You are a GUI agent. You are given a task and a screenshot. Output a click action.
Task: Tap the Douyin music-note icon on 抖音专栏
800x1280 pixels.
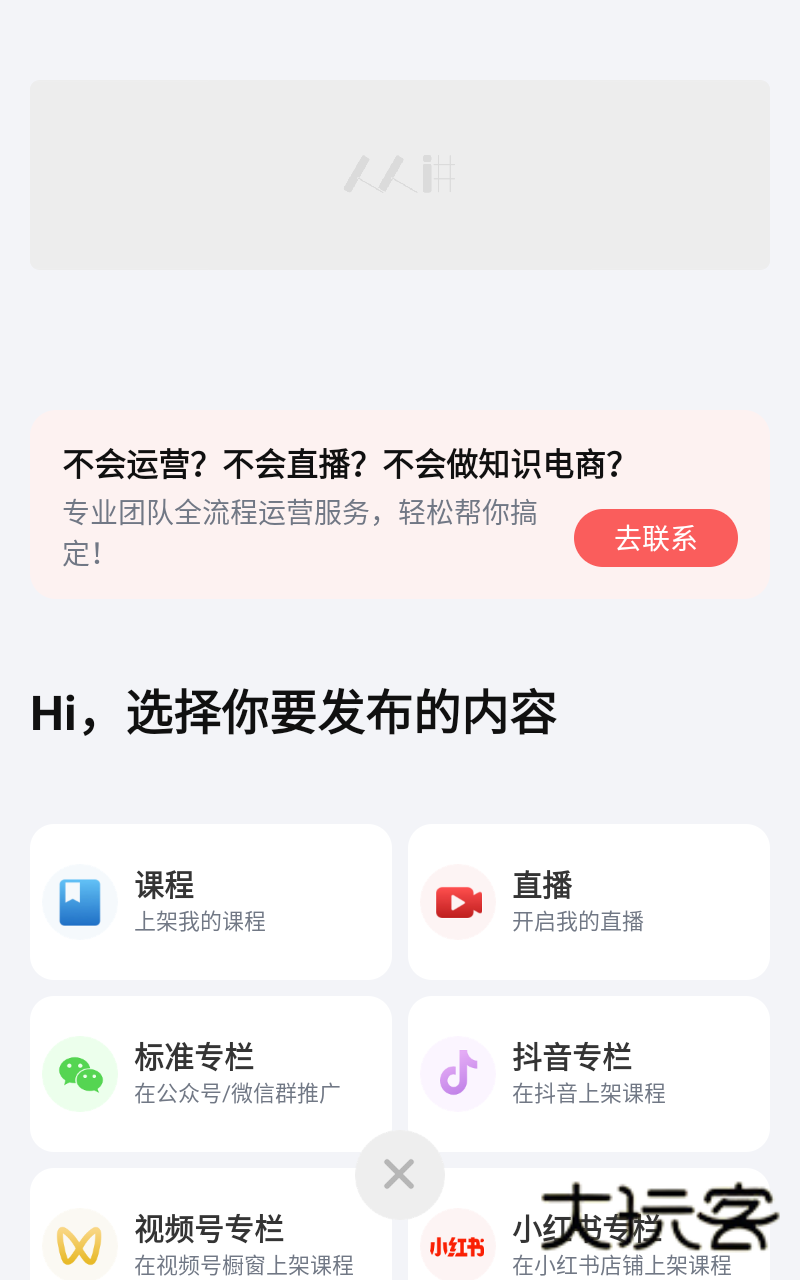(458, 1074)
